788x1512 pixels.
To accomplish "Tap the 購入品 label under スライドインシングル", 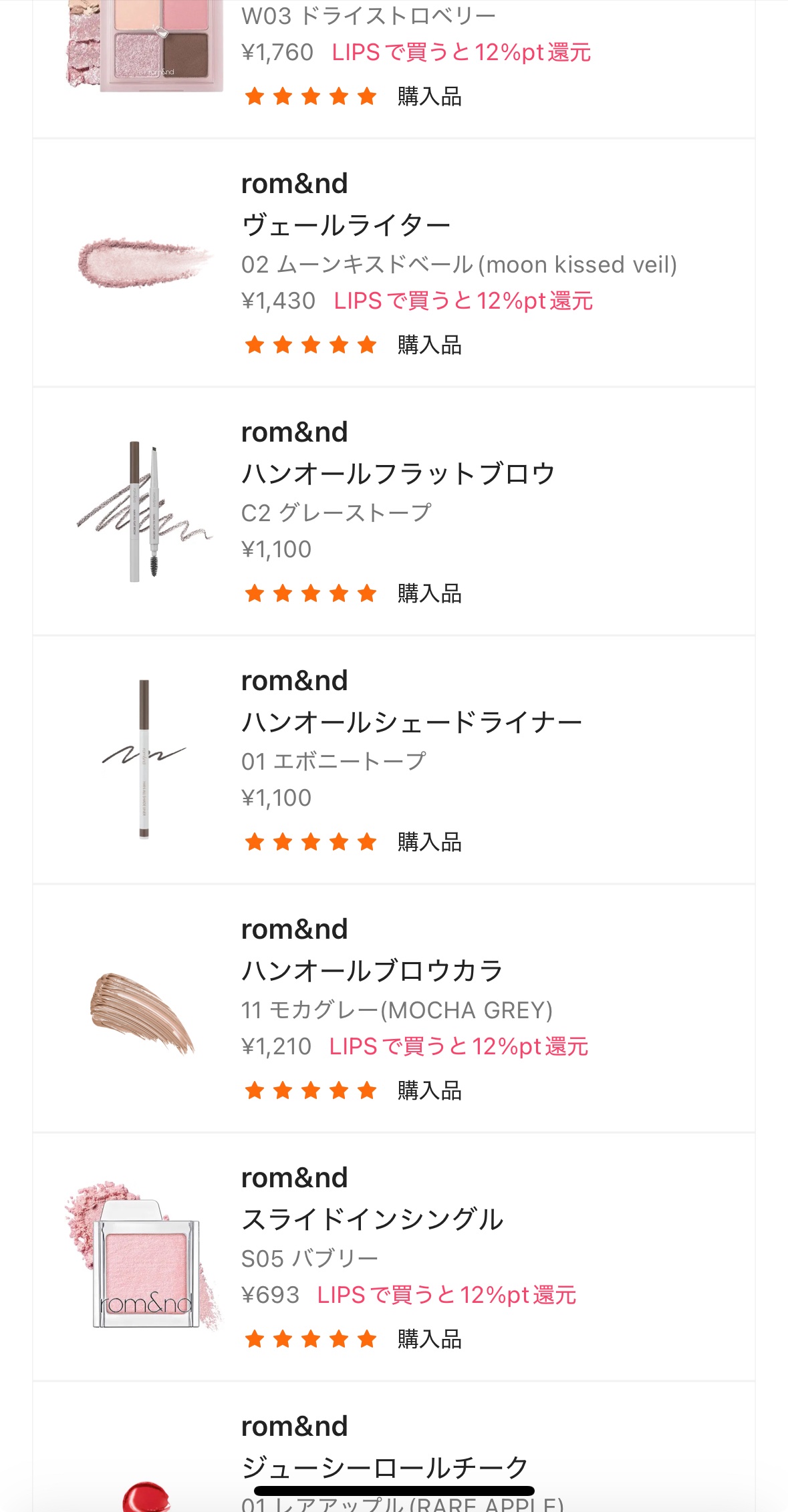I will pyautogui.click(x=428, y=1339).
